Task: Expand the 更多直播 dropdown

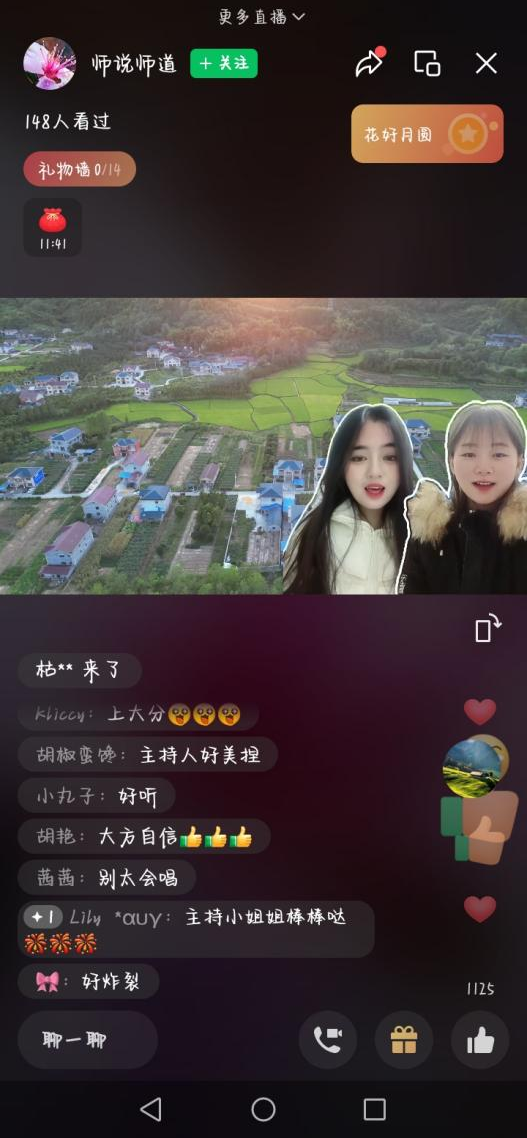Action: click(x=263, y=17)
